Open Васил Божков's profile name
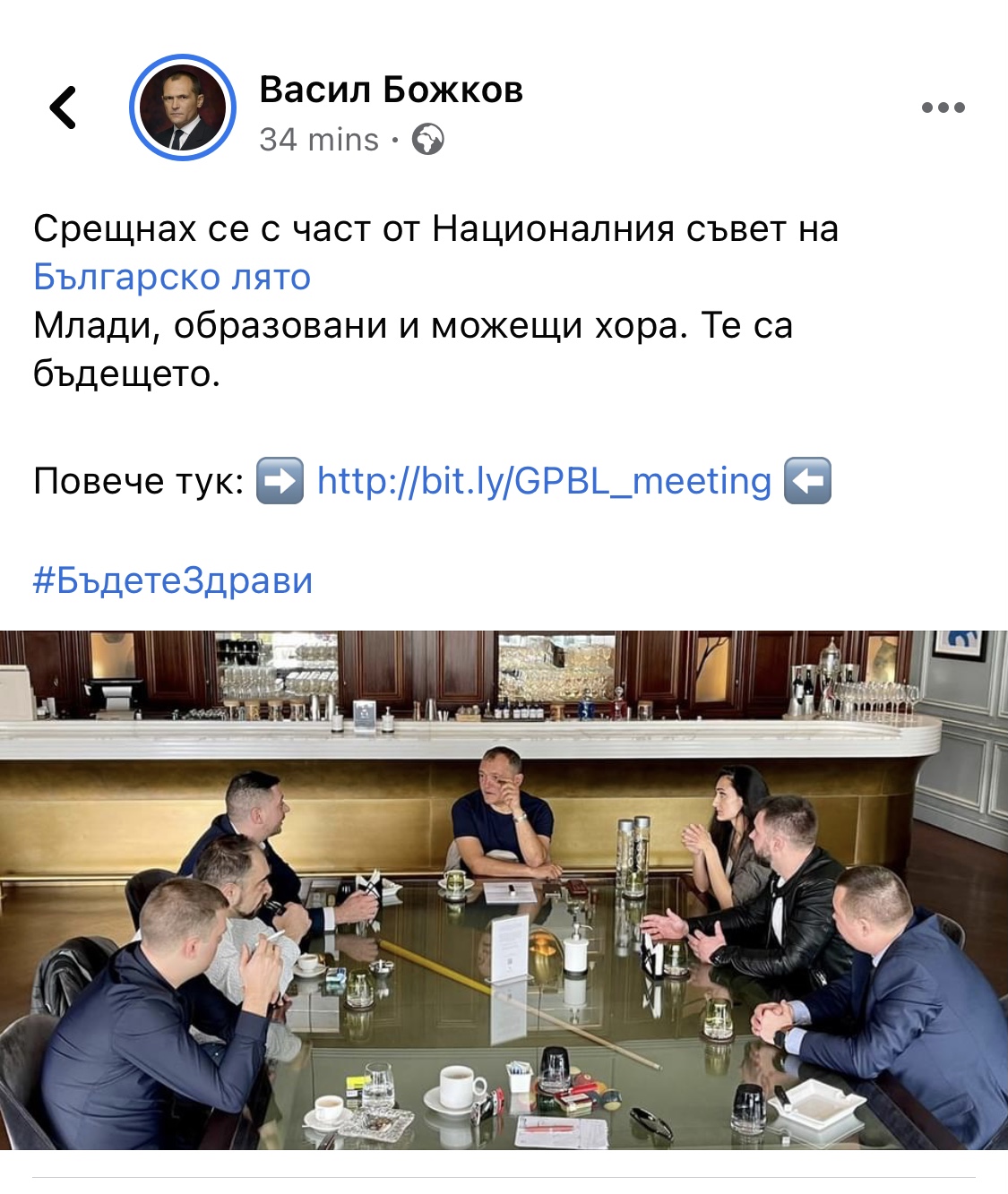The image size is (1008, 1194). click(391, 90)
